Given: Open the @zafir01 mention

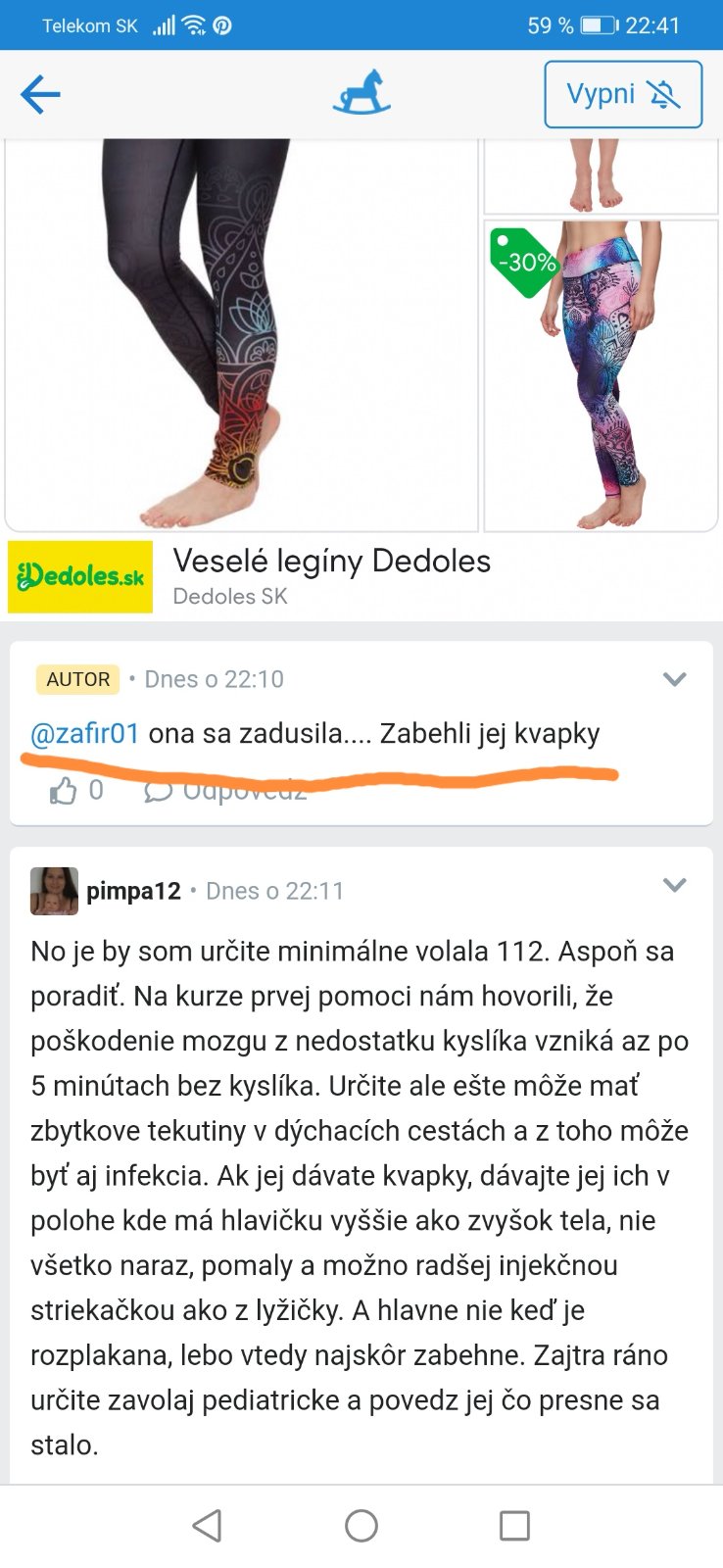Looking at the screenshot, I should coord(85,733).
